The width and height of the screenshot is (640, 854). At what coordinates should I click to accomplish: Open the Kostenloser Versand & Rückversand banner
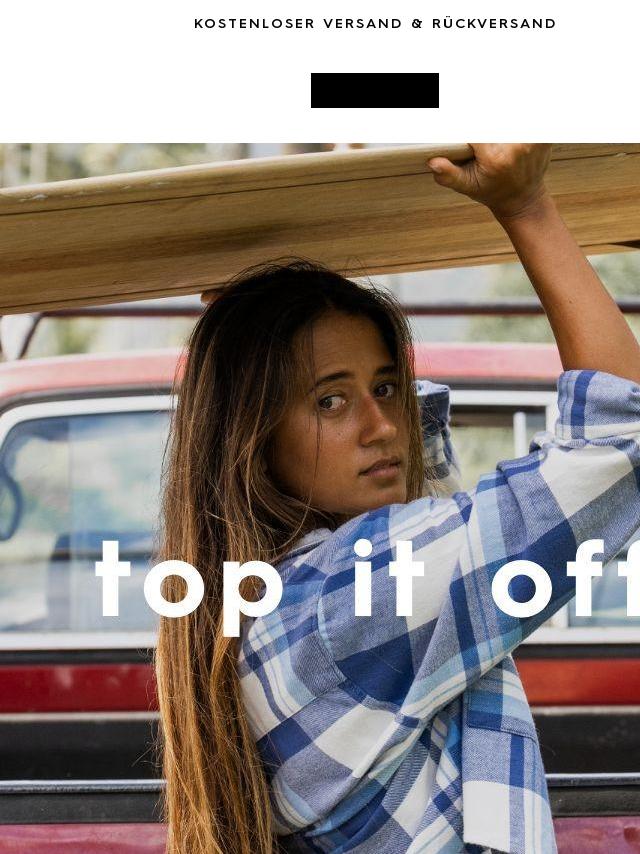pyautogui.click(x=374, y=23)
